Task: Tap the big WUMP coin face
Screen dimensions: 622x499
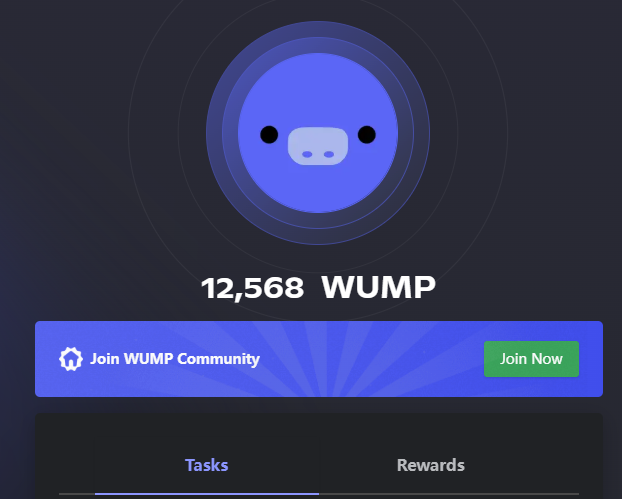Action: pos(317,133)
